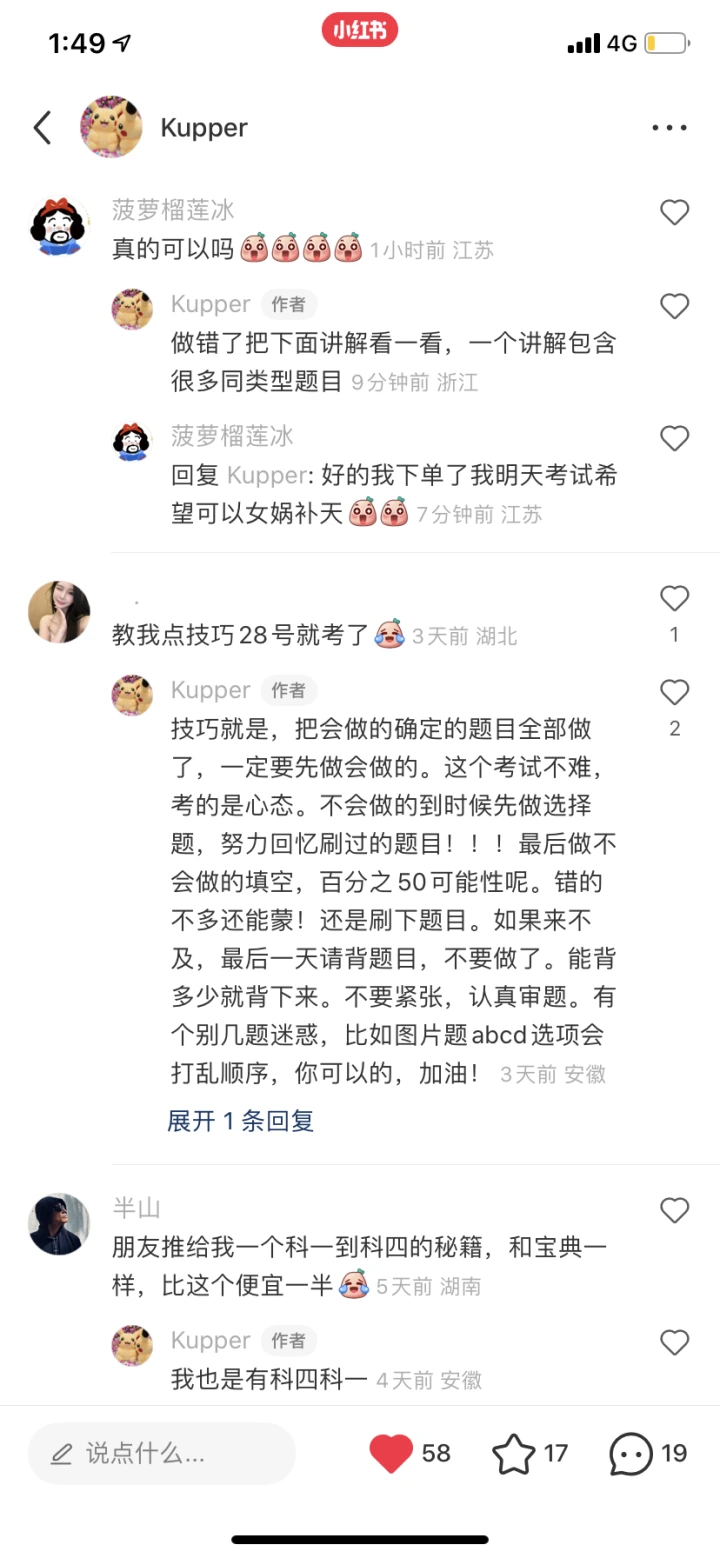Like Kupper's reply 我也是有科四科一
This screenshot has height=1558, width=720.
click(675, 1342)
